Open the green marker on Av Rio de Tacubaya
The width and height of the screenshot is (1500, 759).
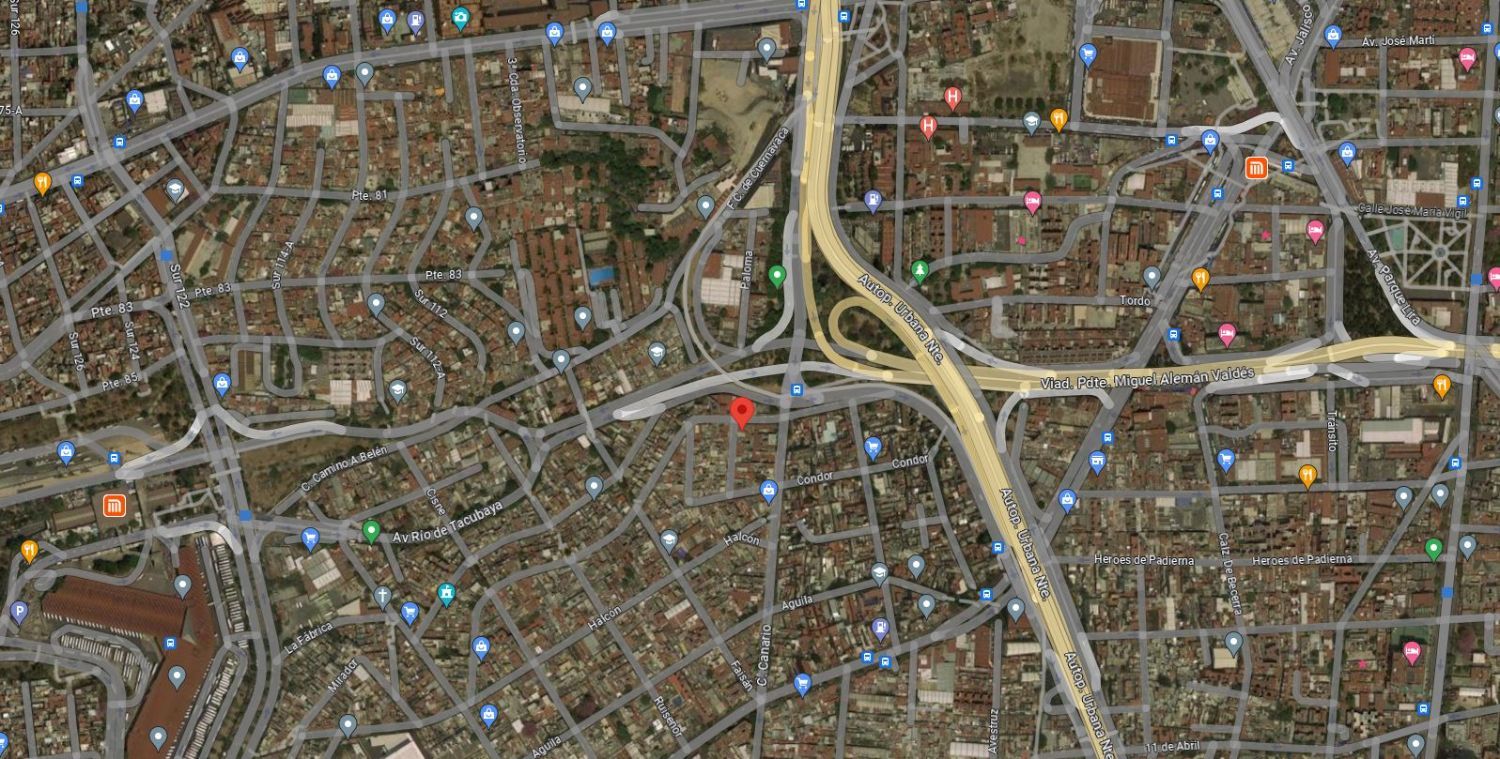tap(372, 531)
